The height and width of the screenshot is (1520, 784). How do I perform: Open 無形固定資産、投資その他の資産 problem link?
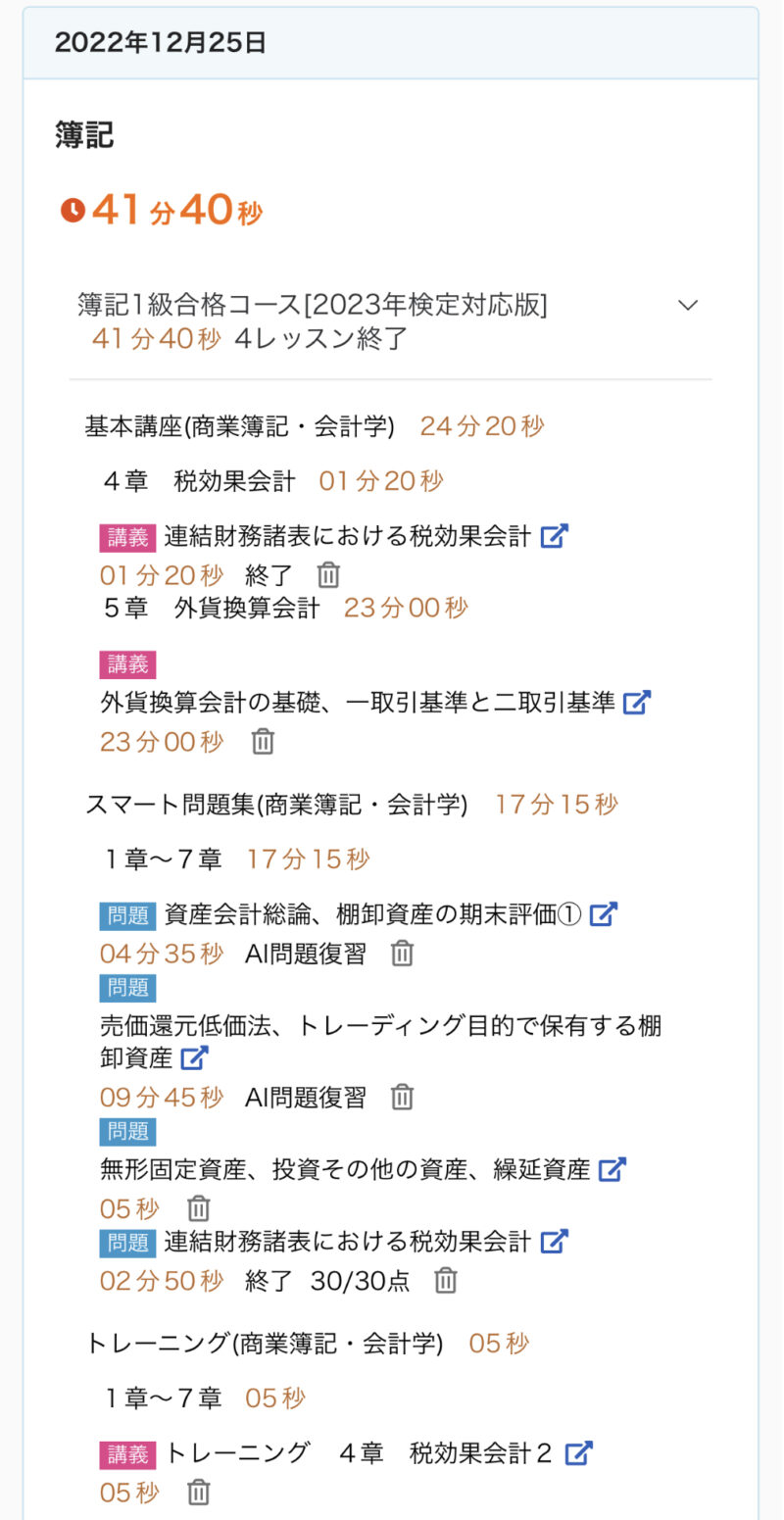coord(612,1169)
